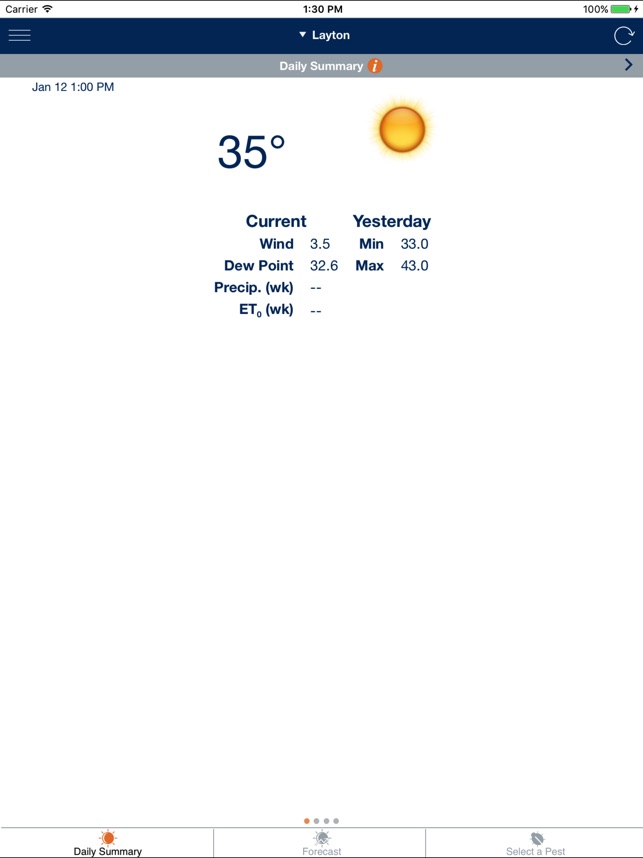The height and width of the screenshot is (858, 643).
Task: Switch to the Forecast tab
Action: [x=321, y=843]
